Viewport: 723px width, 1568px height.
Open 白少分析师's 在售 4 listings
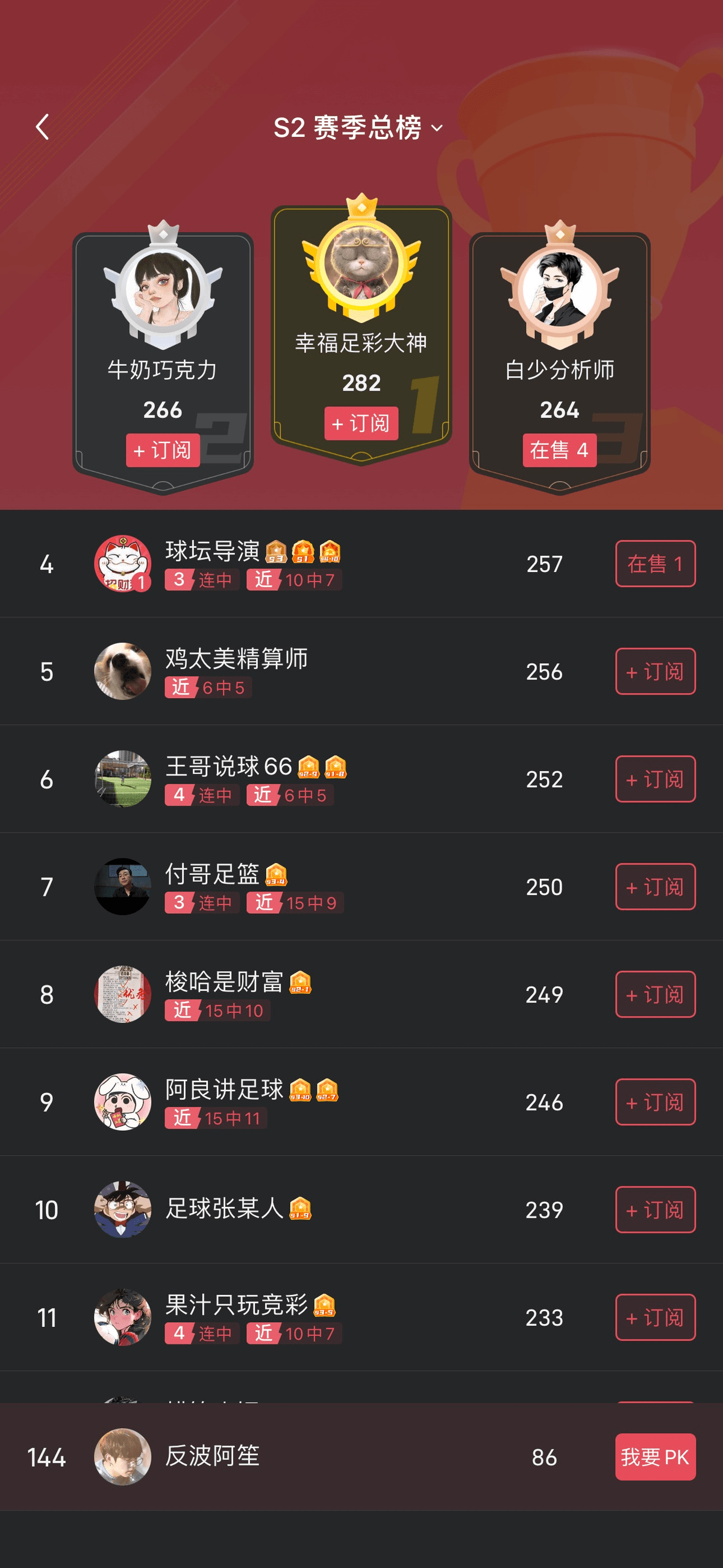point(559,450)
